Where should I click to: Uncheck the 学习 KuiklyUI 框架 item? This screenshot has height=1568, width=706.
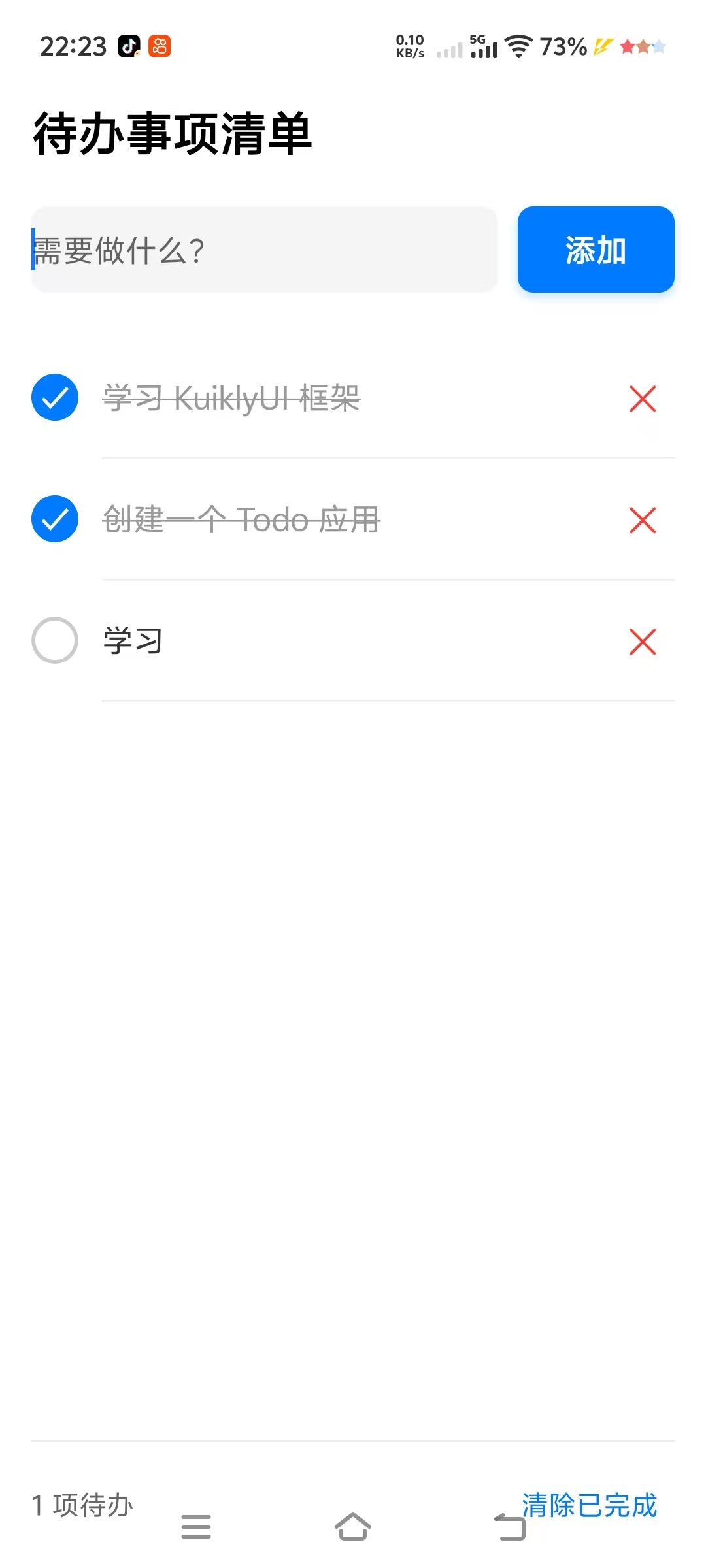click(55, 397)
